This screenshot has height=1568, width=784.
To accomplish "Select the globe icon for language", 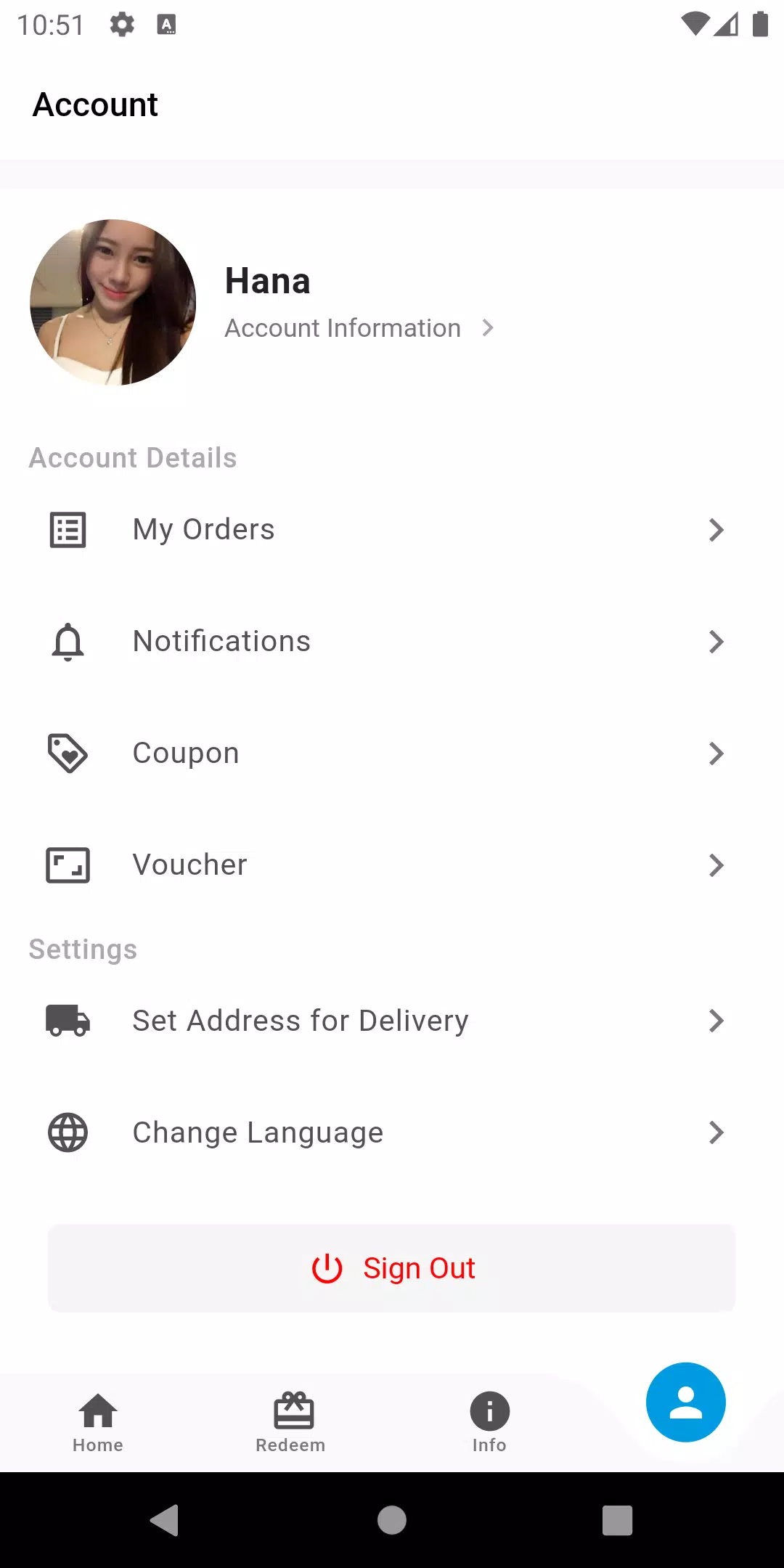I will pos(68,1132).
